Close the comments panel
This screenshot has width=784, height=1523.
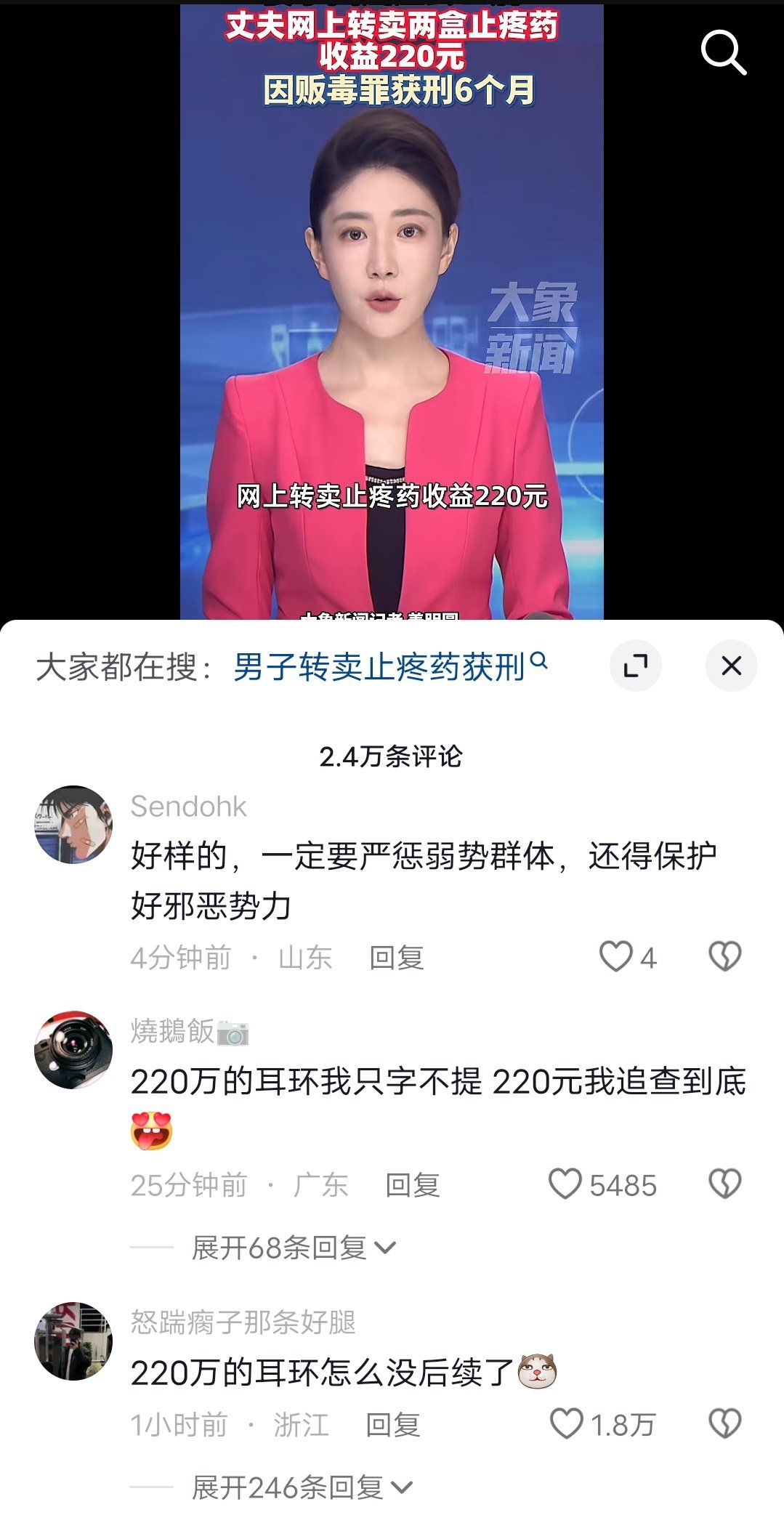[731, 666]
